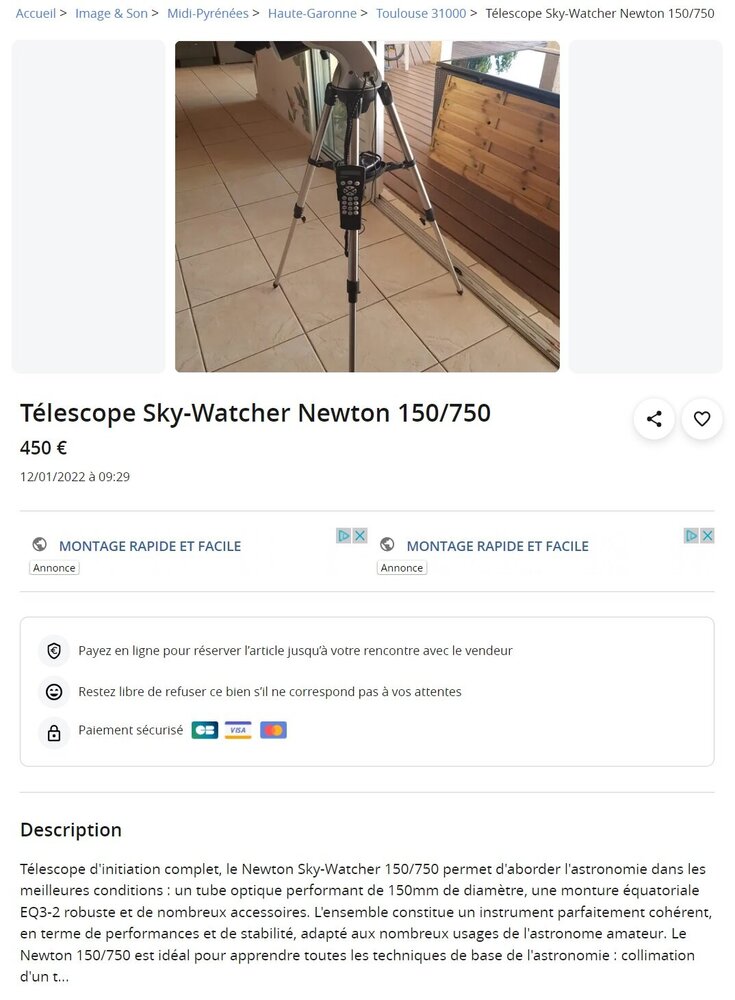Open Image & Son breadcrumb category
Screen dimensions: 735x1000
111,14
